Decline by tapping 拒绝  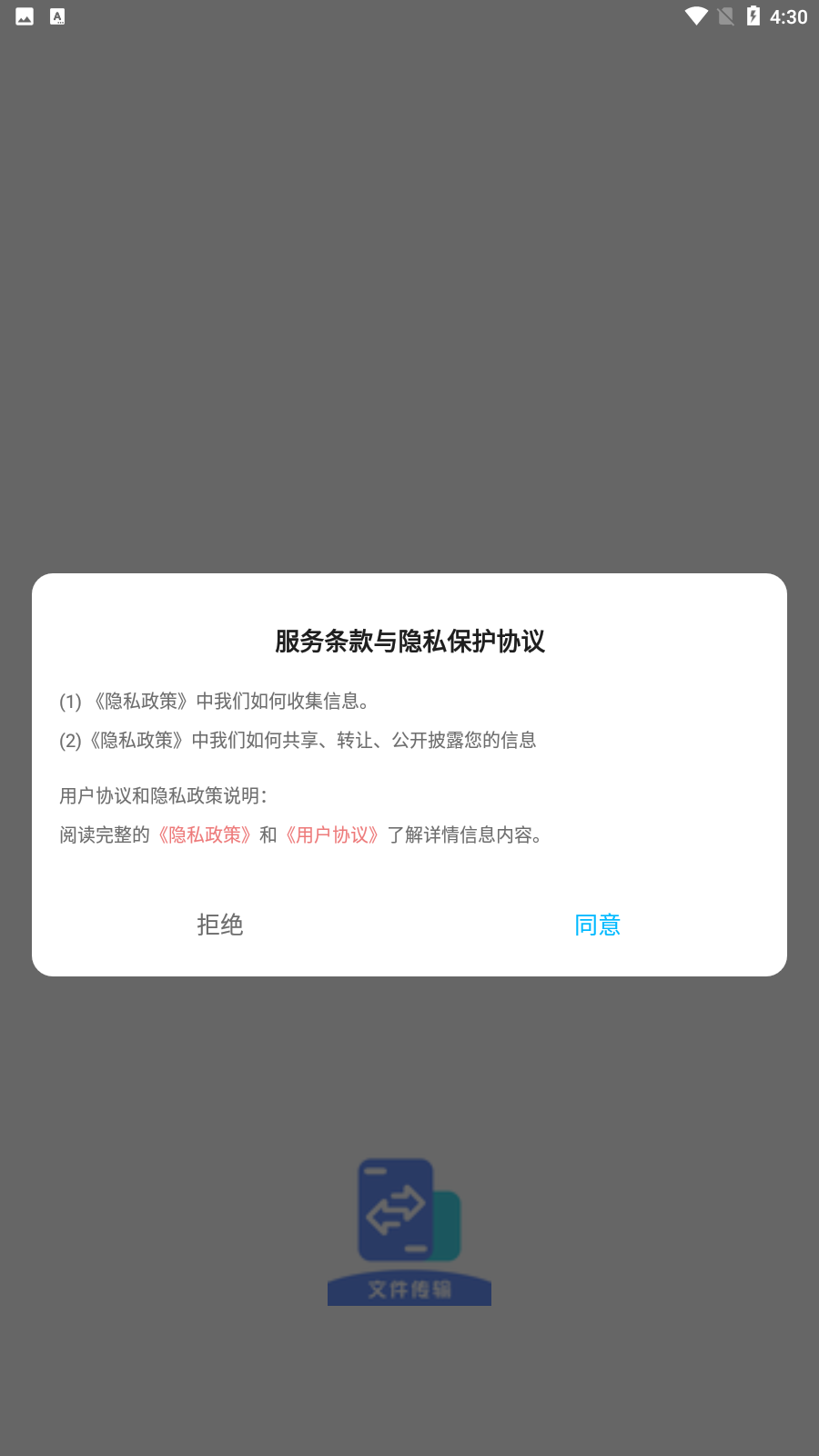[220, 925]
